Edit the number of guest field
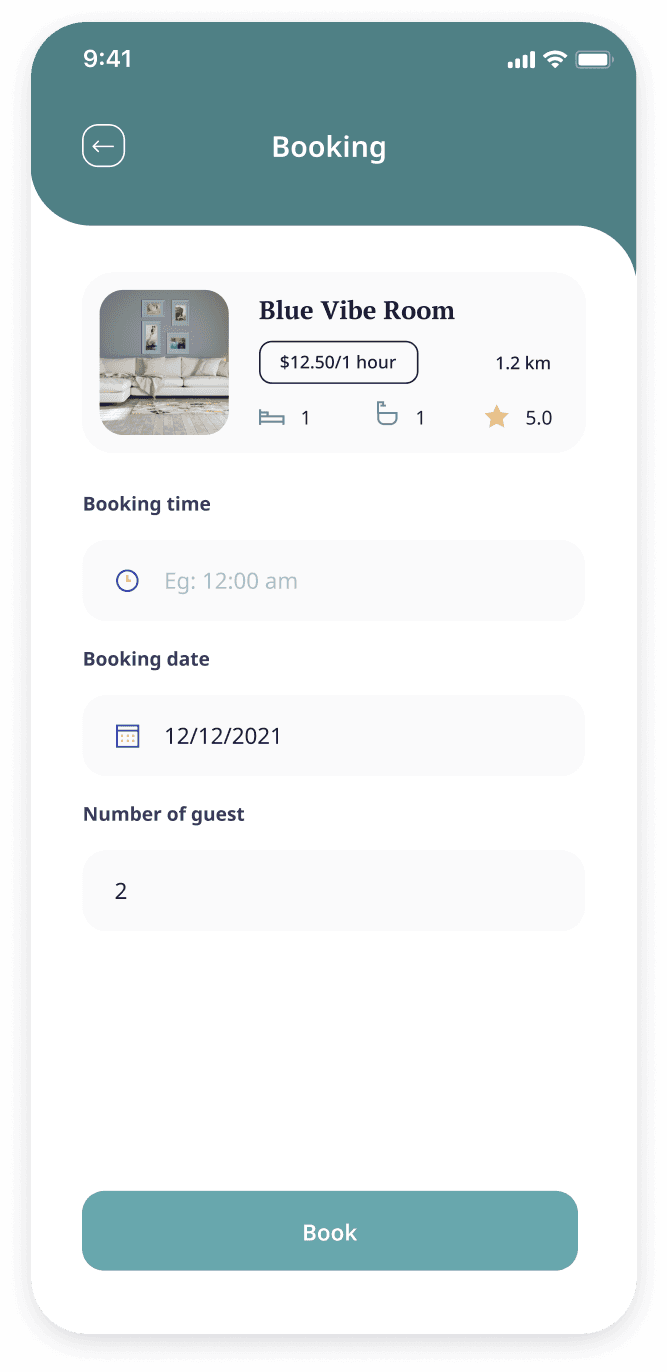This screenshot has height=1372, width=667. pos(333,891)
